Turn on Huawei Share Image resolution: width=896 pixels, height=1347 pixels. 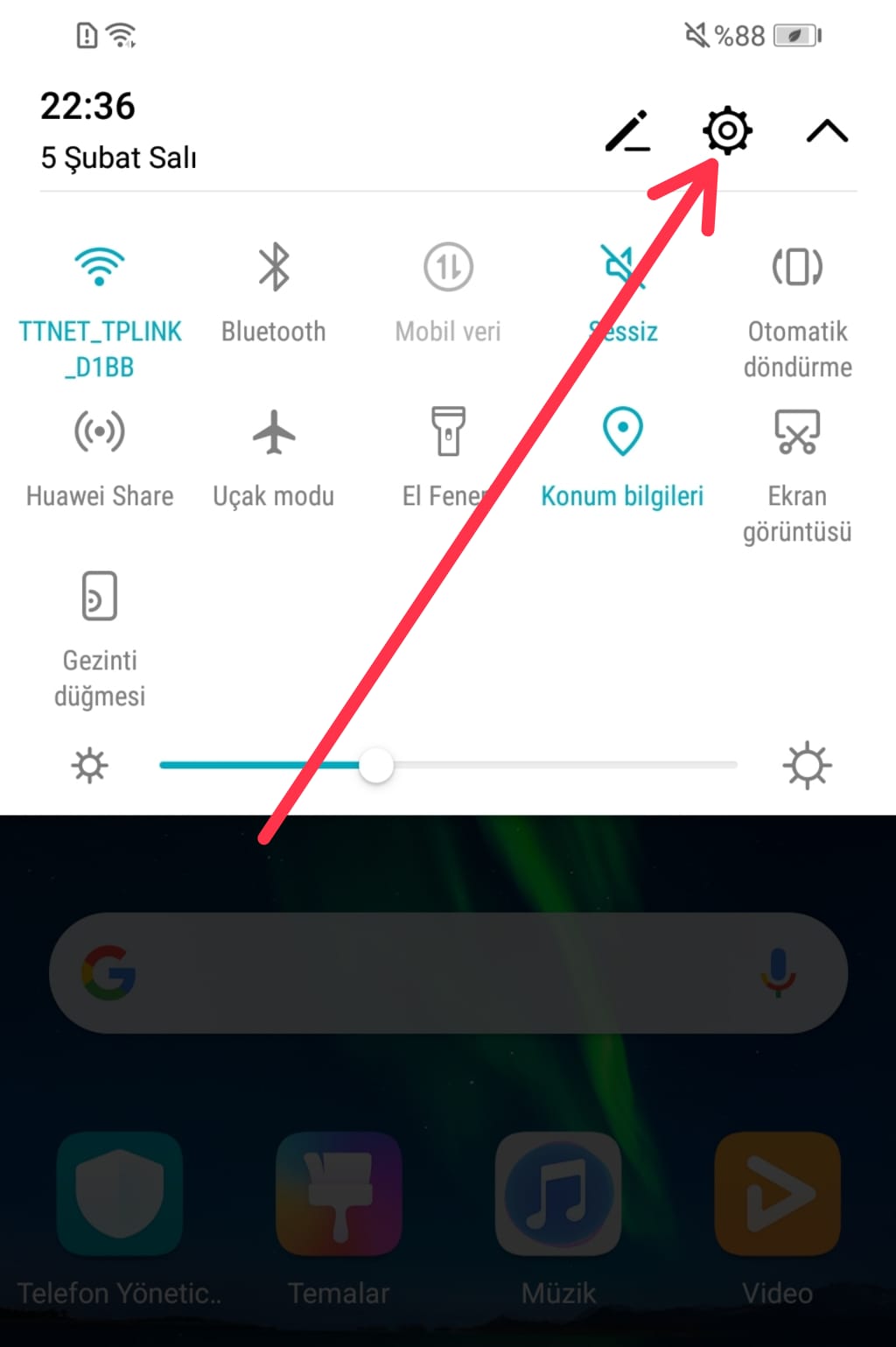[100, 431]
